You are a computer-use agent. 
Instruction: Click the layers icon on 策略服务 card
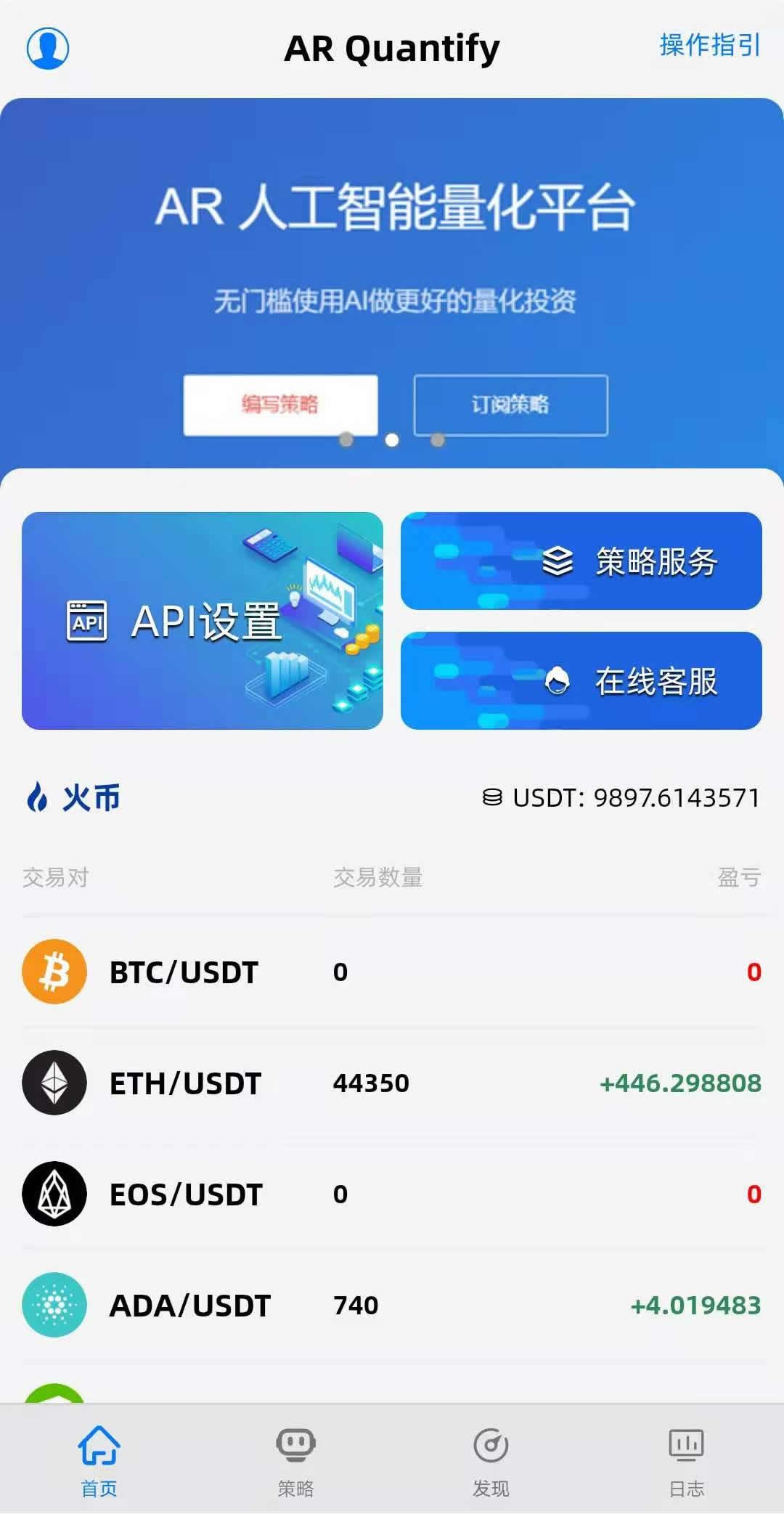click(556, 561)
